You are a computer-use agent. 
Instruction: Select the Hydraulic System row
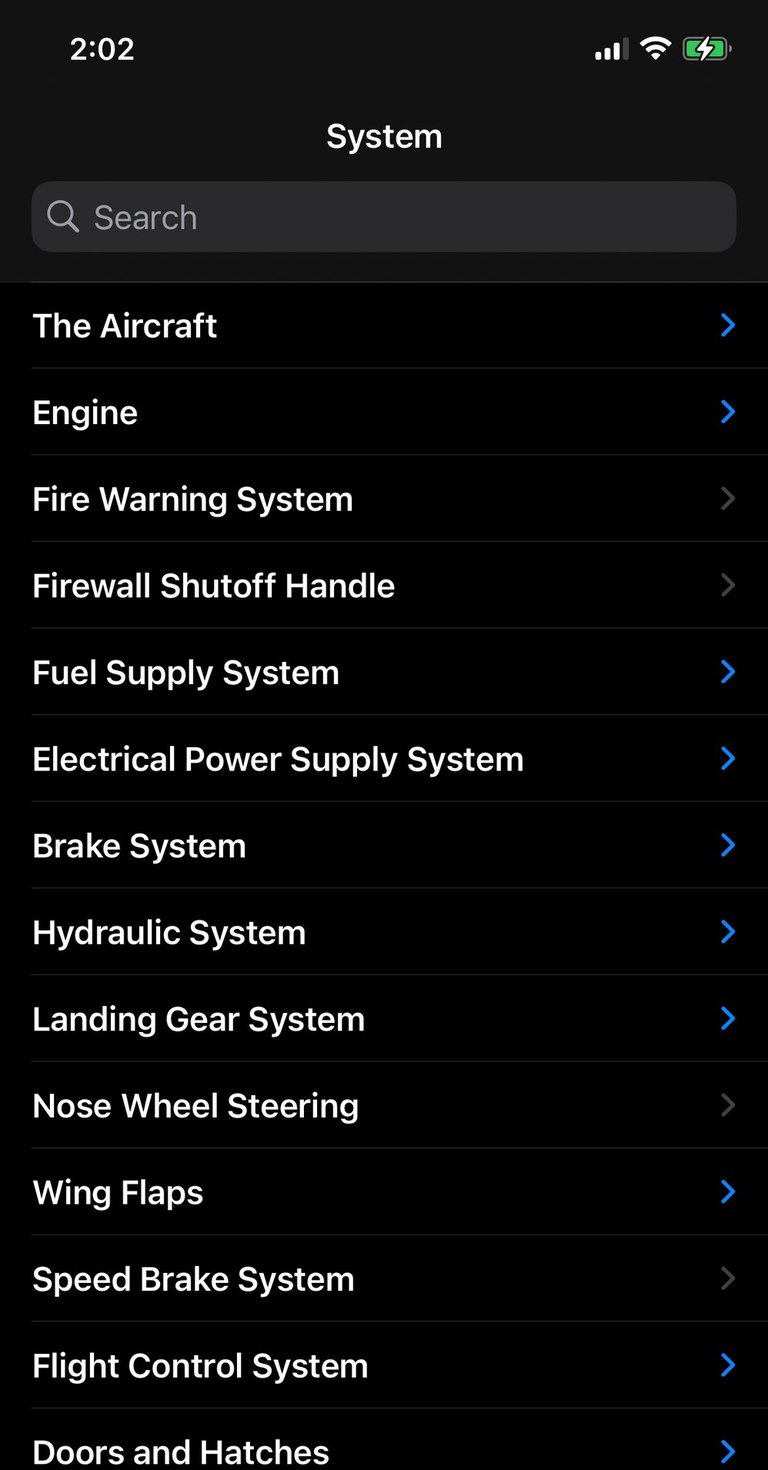(x=384, y=932)
